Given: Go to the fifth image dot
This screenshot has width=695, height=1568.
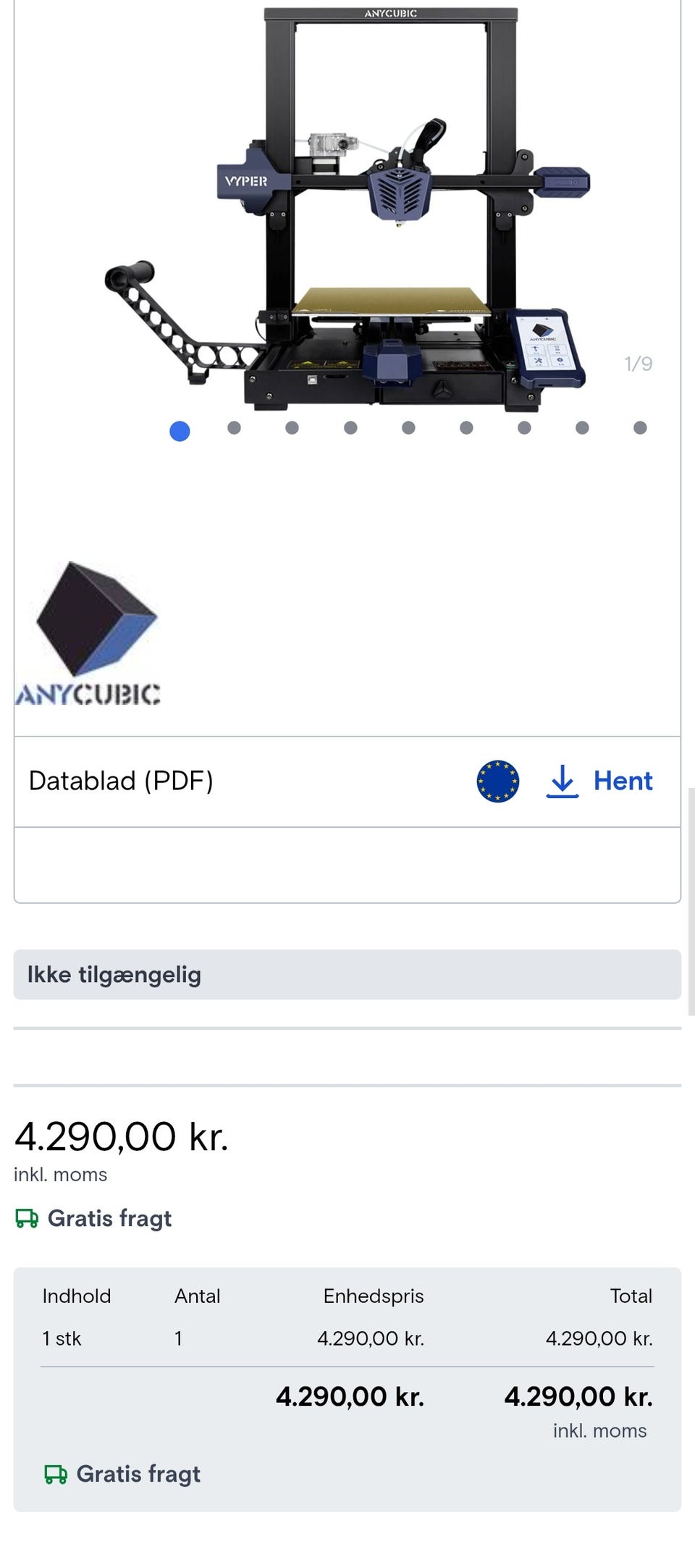Looking at the screenshot, I should coord(408,428).
